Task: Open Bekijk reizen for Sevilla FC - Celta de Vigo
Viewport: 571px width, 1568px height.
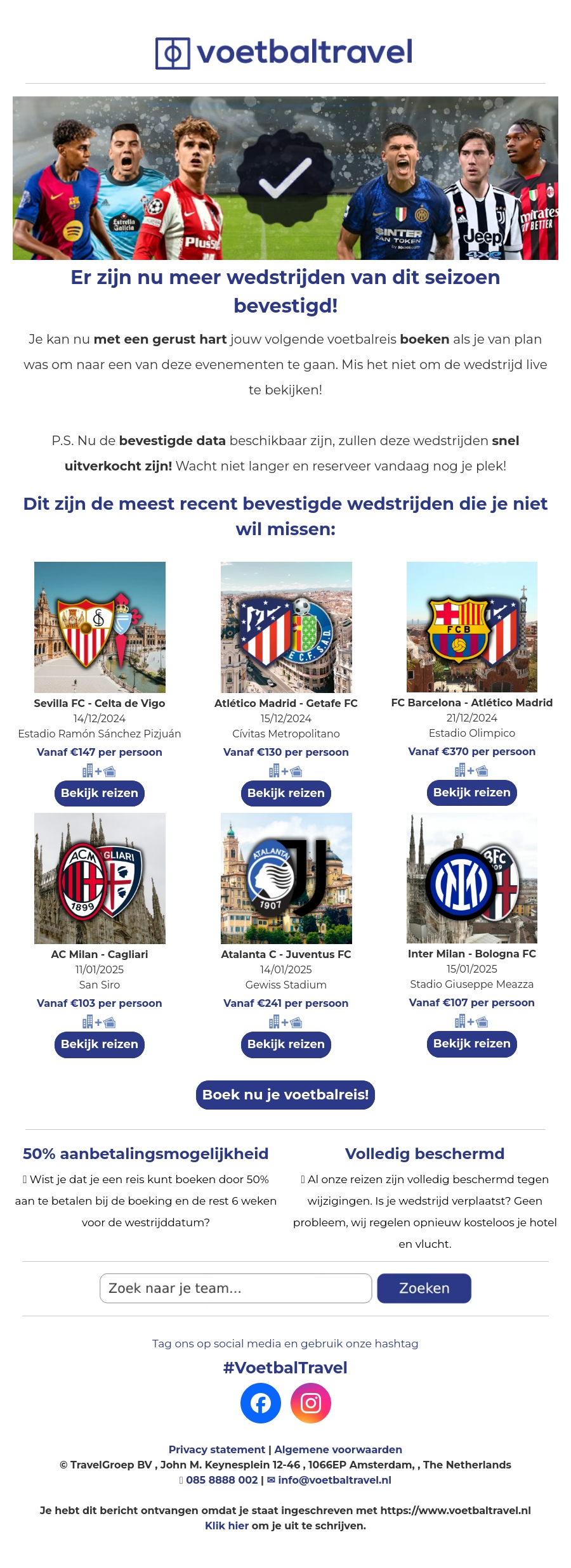Action: tap(100, 793)
